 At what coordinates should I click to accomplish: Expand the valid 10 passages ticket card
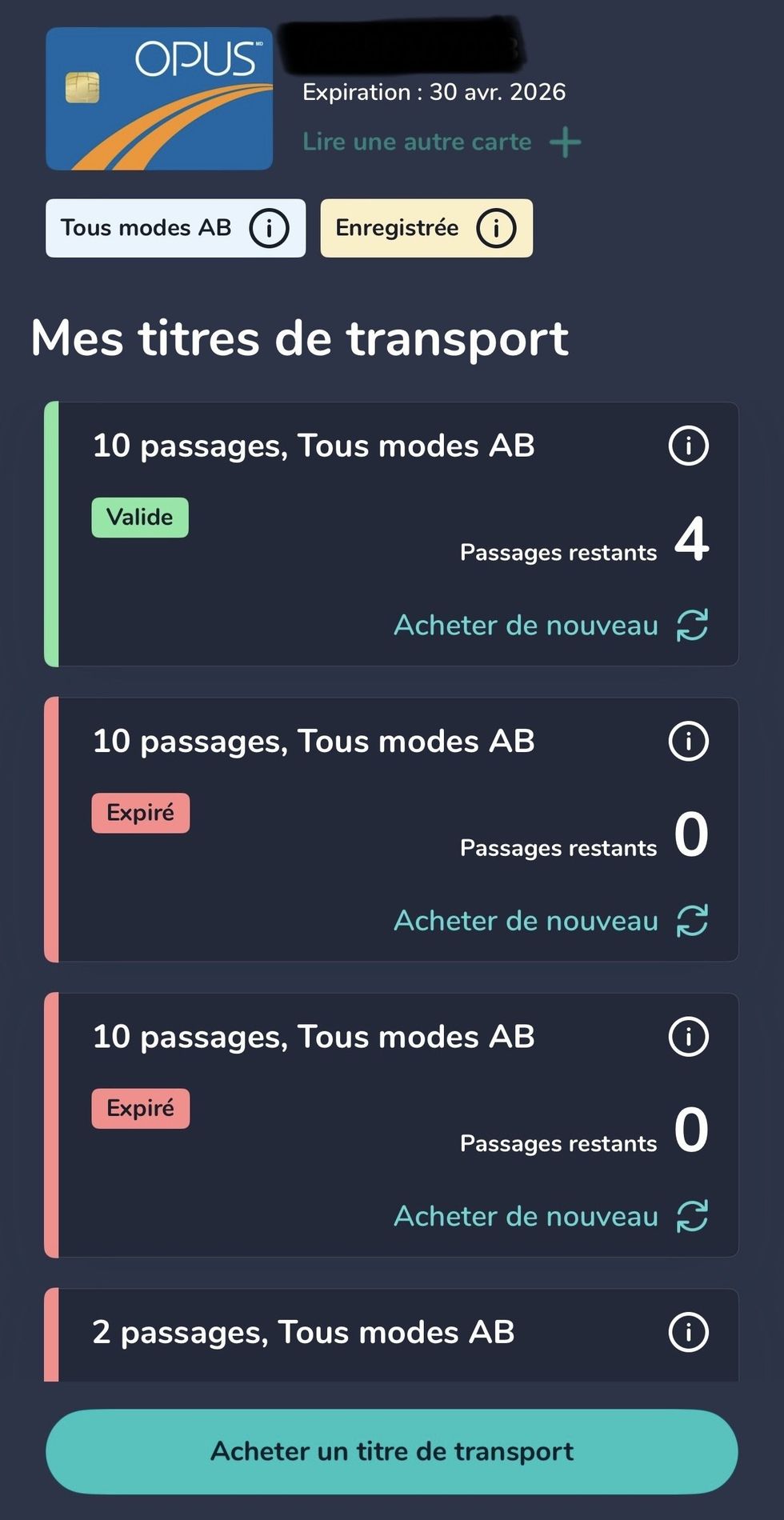[392, 532]
